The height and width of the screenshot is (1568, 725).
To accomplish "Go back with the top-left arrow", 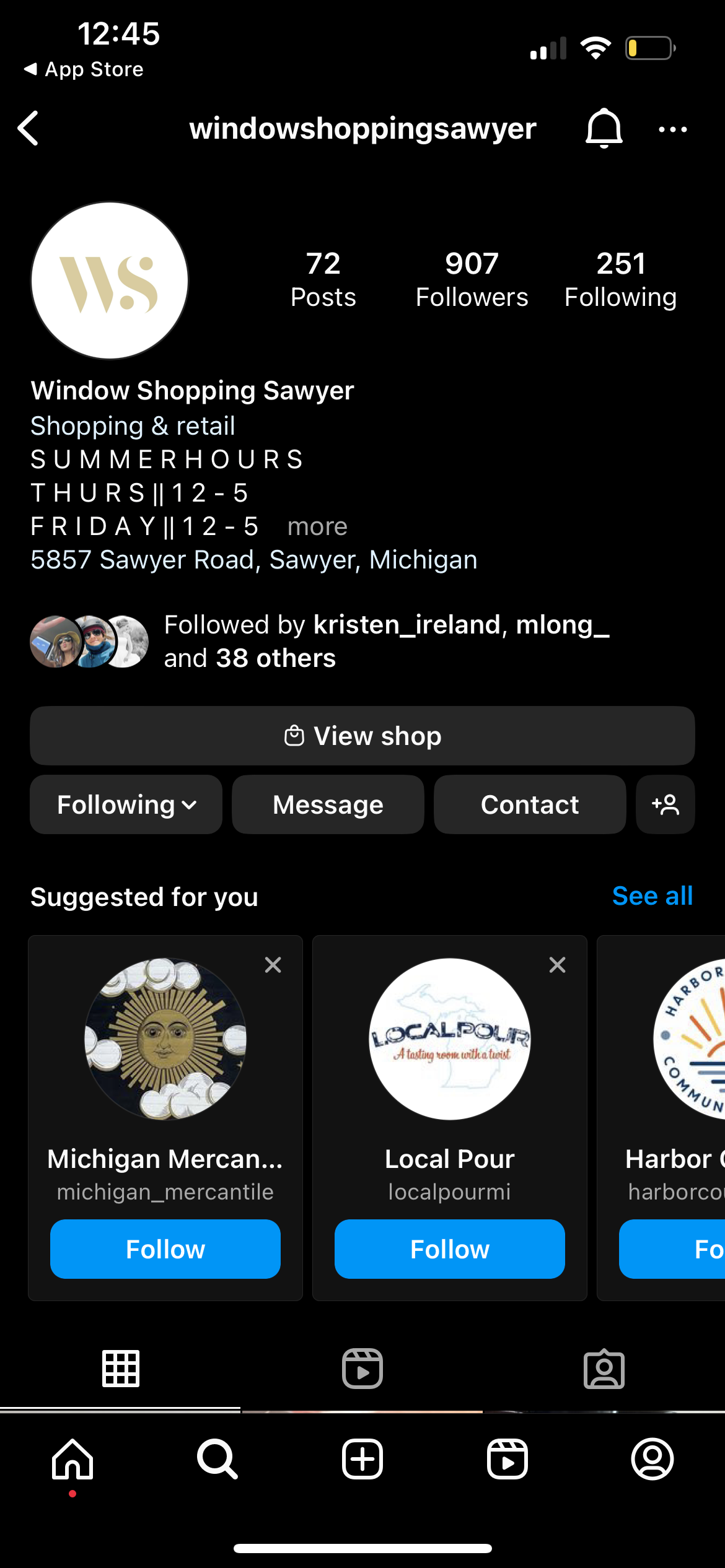I will coord(29,129).
